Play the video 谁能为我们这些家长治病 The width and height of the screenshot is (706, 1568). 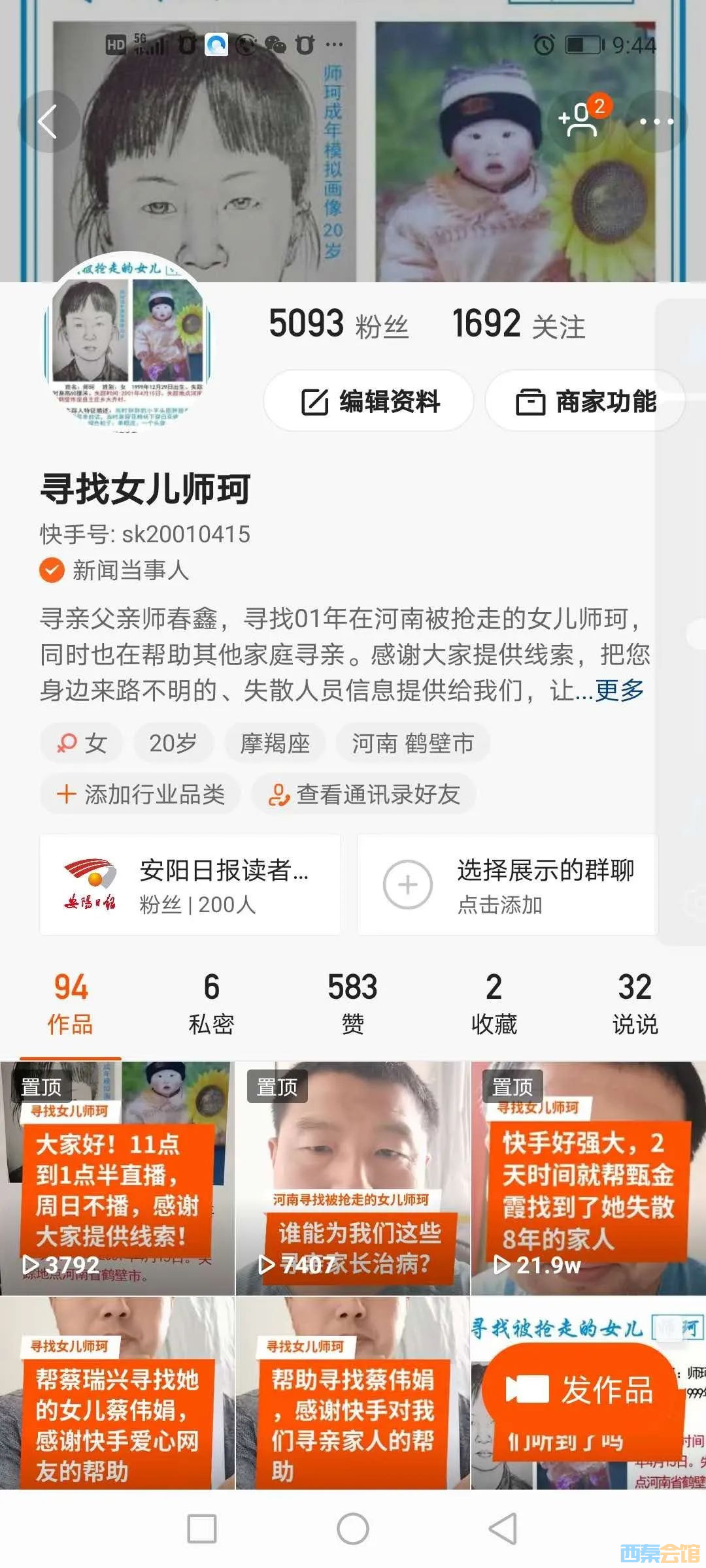click(x=352, y=1177)
